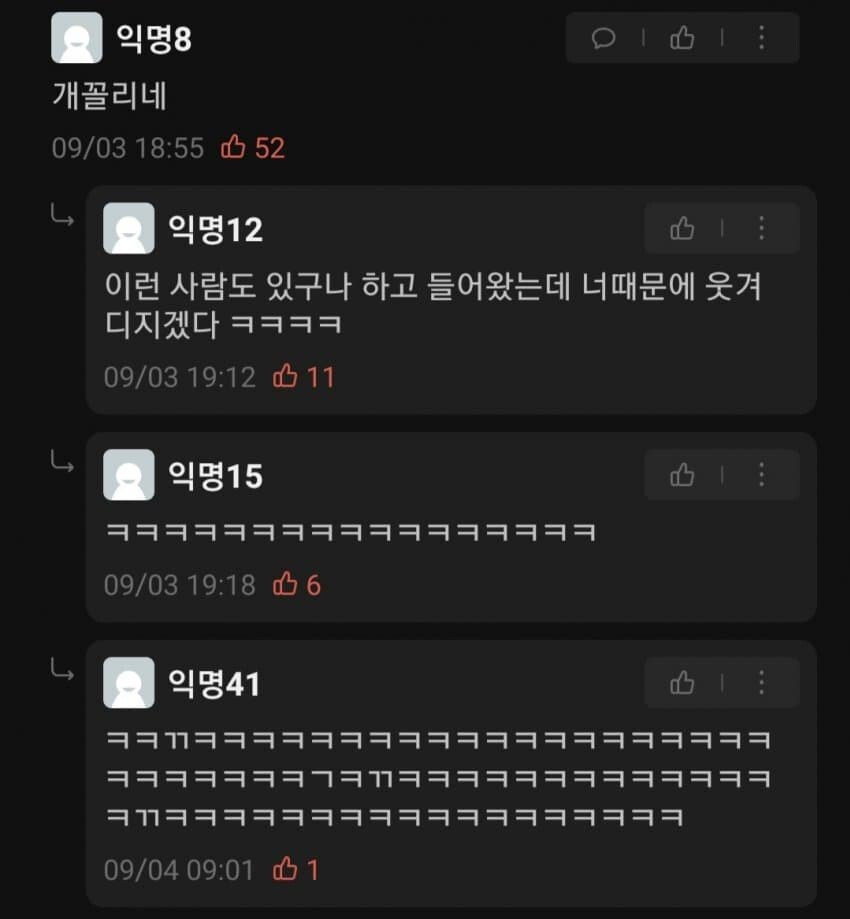Open more options for 익명12's reply

761,229
